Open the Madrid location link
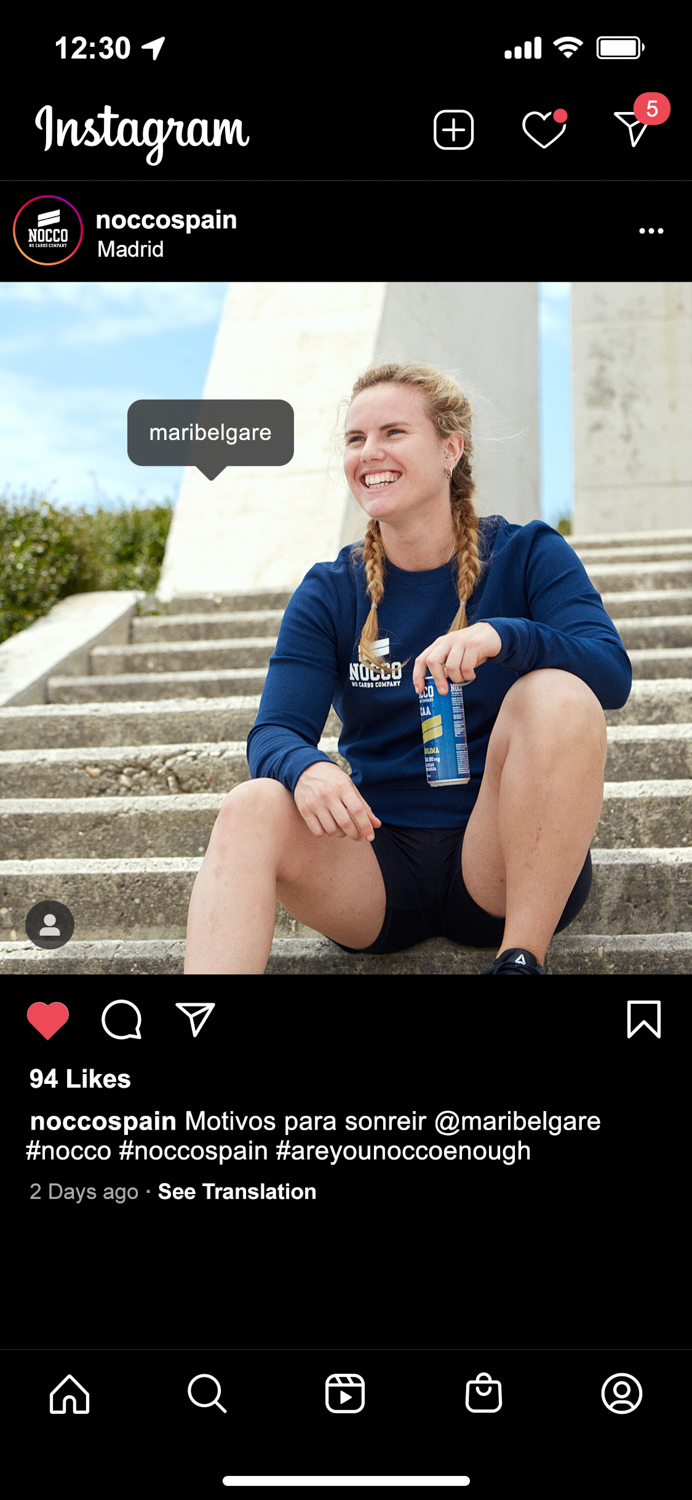 pyautogui.click(x=130, y=250)
